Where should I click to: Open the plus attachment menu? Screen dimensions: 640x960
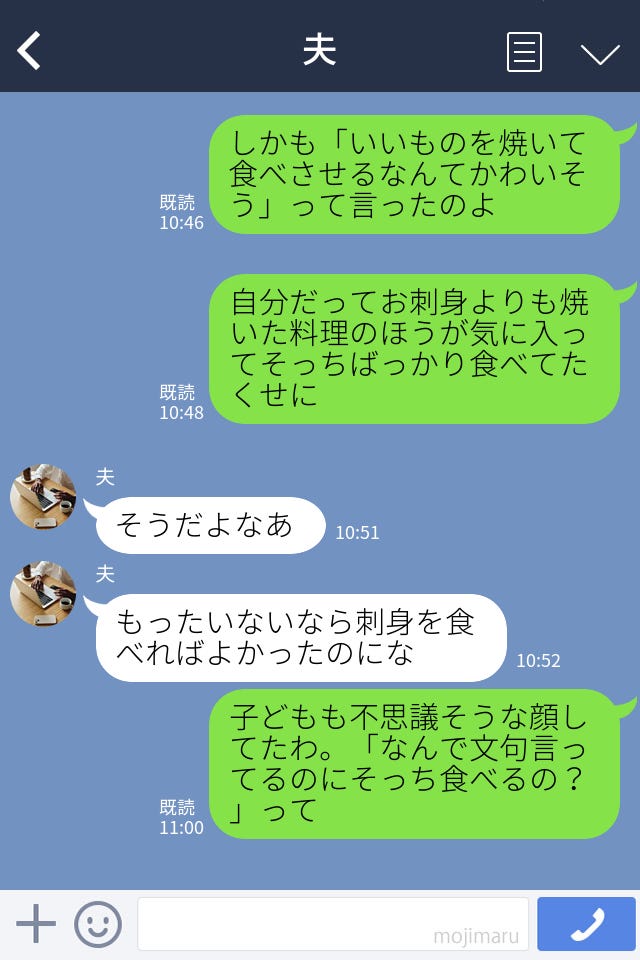pos(36,924)
